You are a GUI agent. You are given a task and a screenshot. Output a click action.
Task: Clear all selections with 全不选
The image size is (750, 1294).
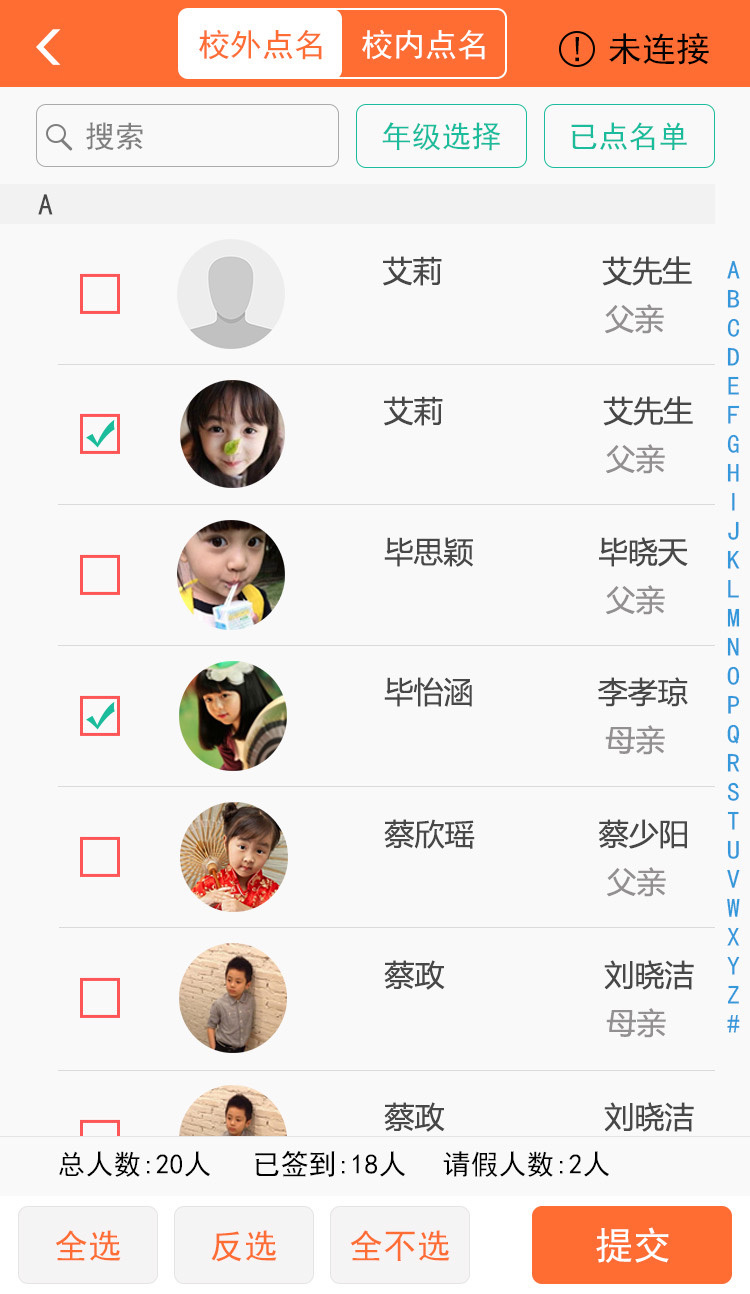point(400,1245)
